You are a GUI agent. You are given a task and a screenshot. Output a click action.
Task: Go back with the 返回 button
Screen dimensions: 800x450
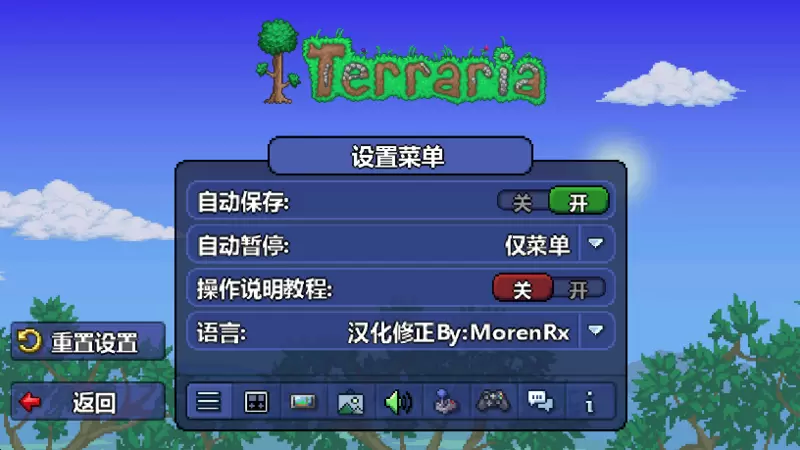click(x=88, y=402)
